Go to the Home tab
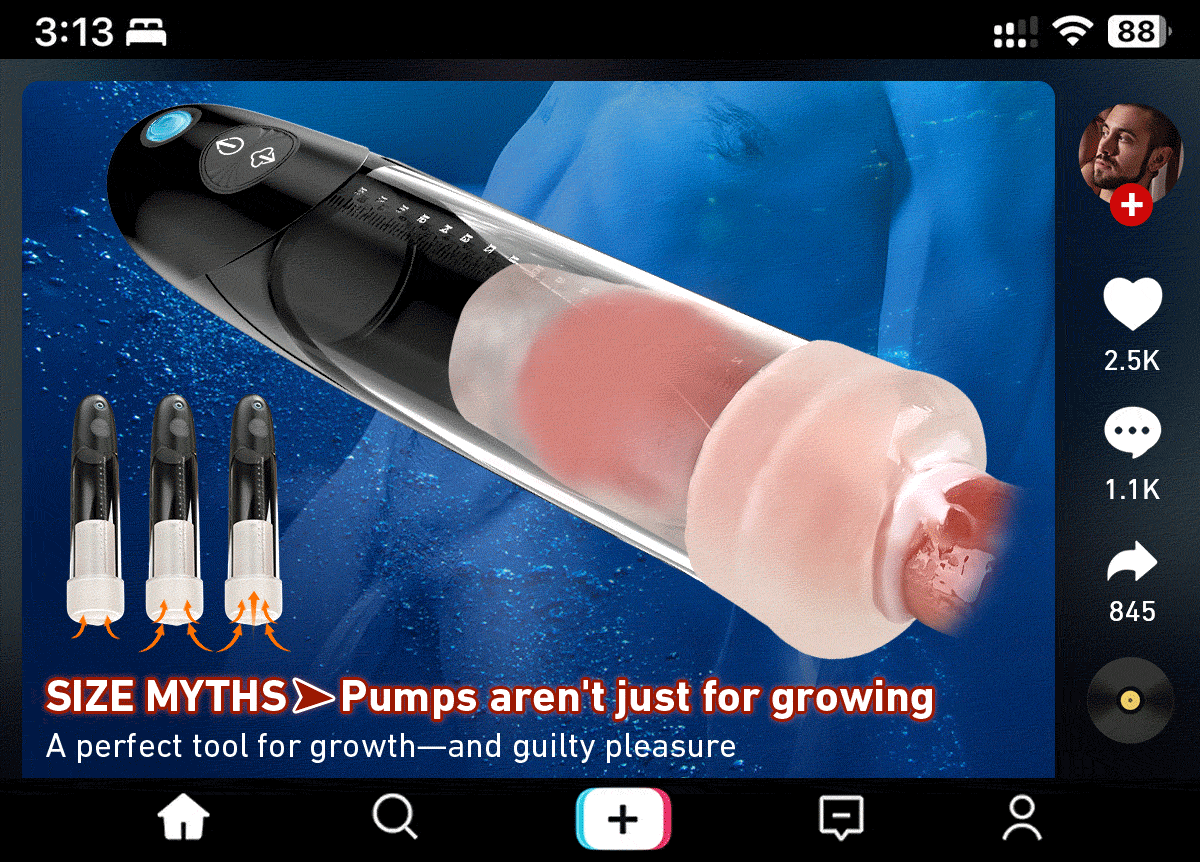 click(184, 819)
